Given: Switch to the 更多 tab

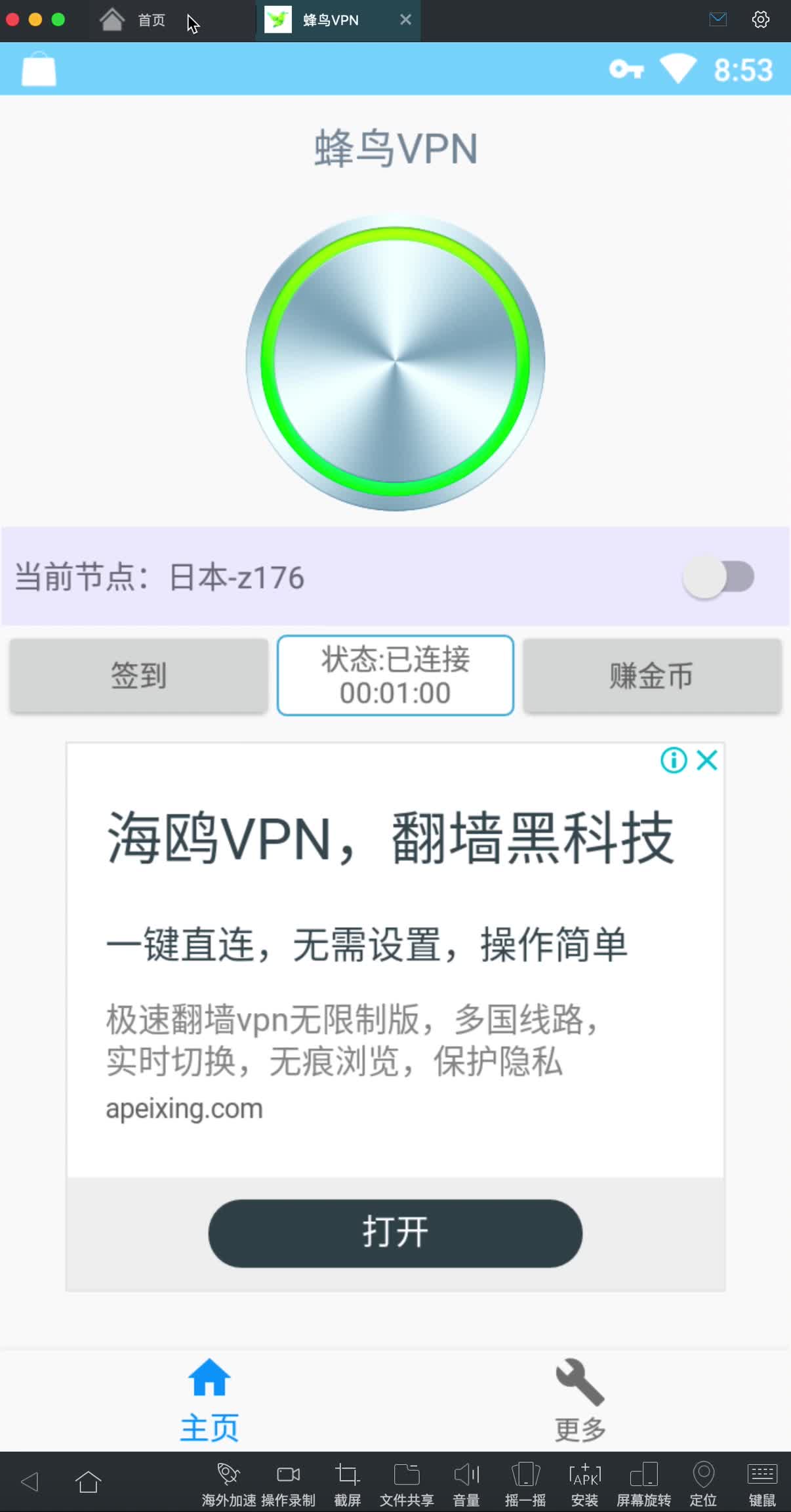Looking at the screenshot, I should click(x=580, y=1400).
